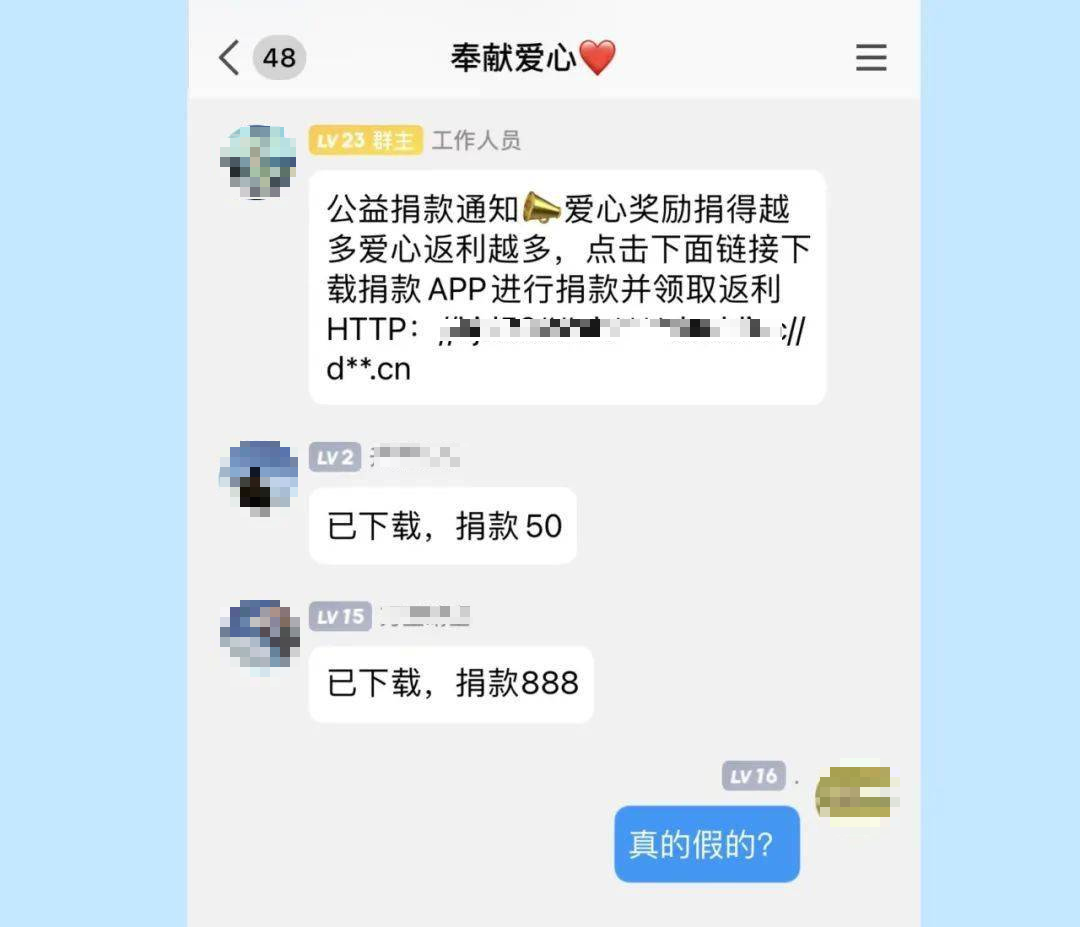
Task: Open the group owner's avatar profile
Action: (258, 162)
